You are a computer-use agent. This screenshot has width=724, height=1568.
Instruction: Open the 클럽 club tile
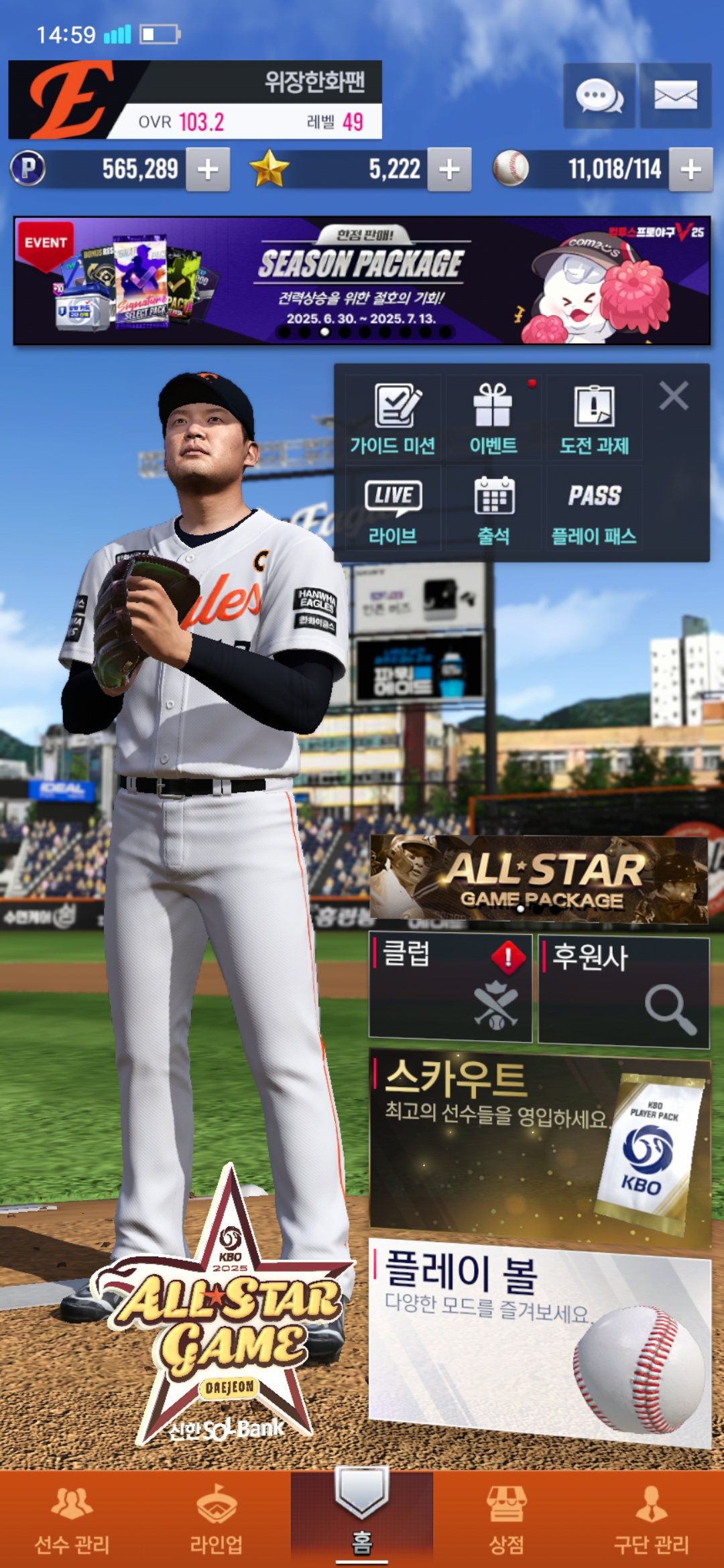(450, 988)
